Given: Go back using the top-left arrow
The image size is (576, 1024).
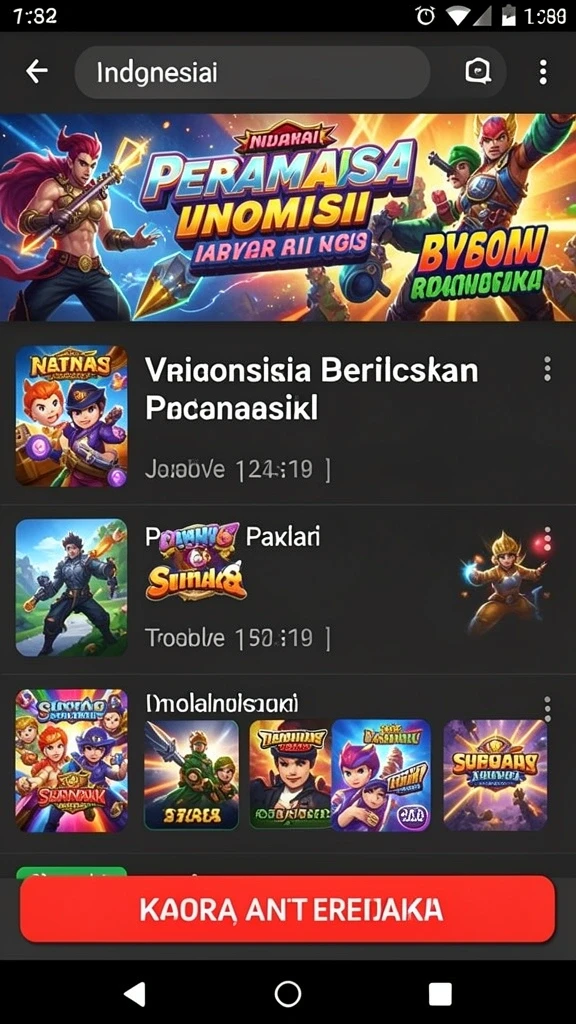Looking at the screenshot, I should click(x=37, y=72).
